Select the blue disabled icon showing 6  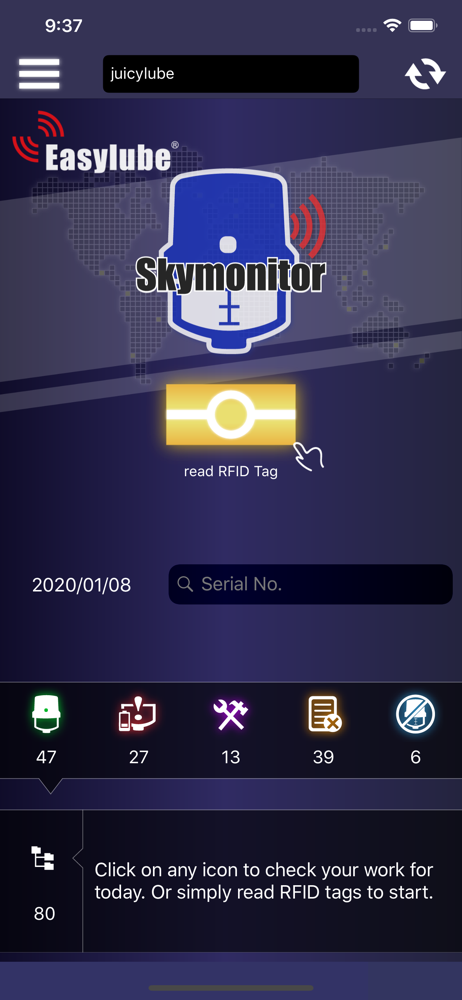click(415, 716)
